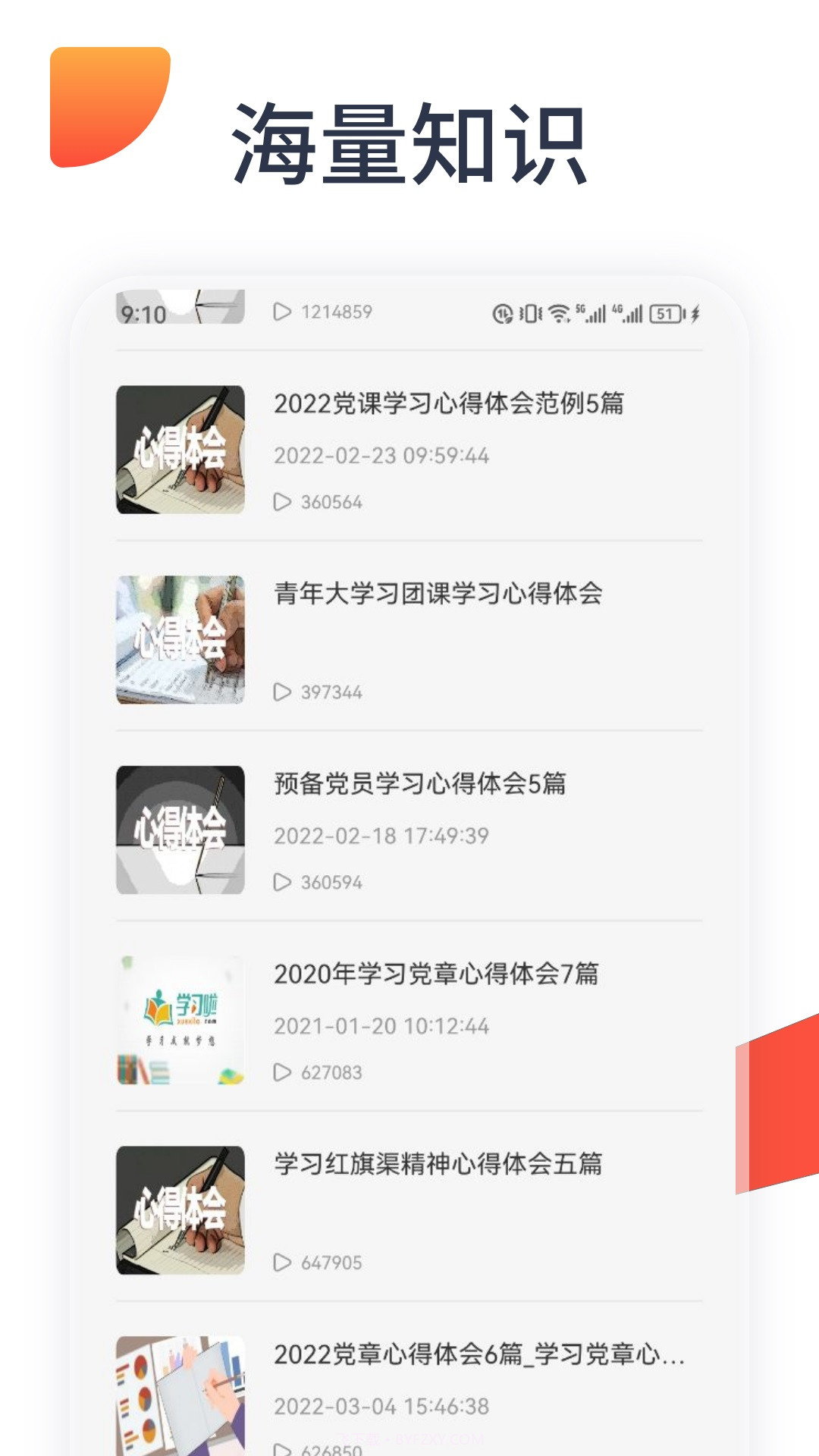The width and height of the screenshot is (819, 1456).
Task: Open 青年大学习团课学习心得体会 article
Action: pos(440,598)
